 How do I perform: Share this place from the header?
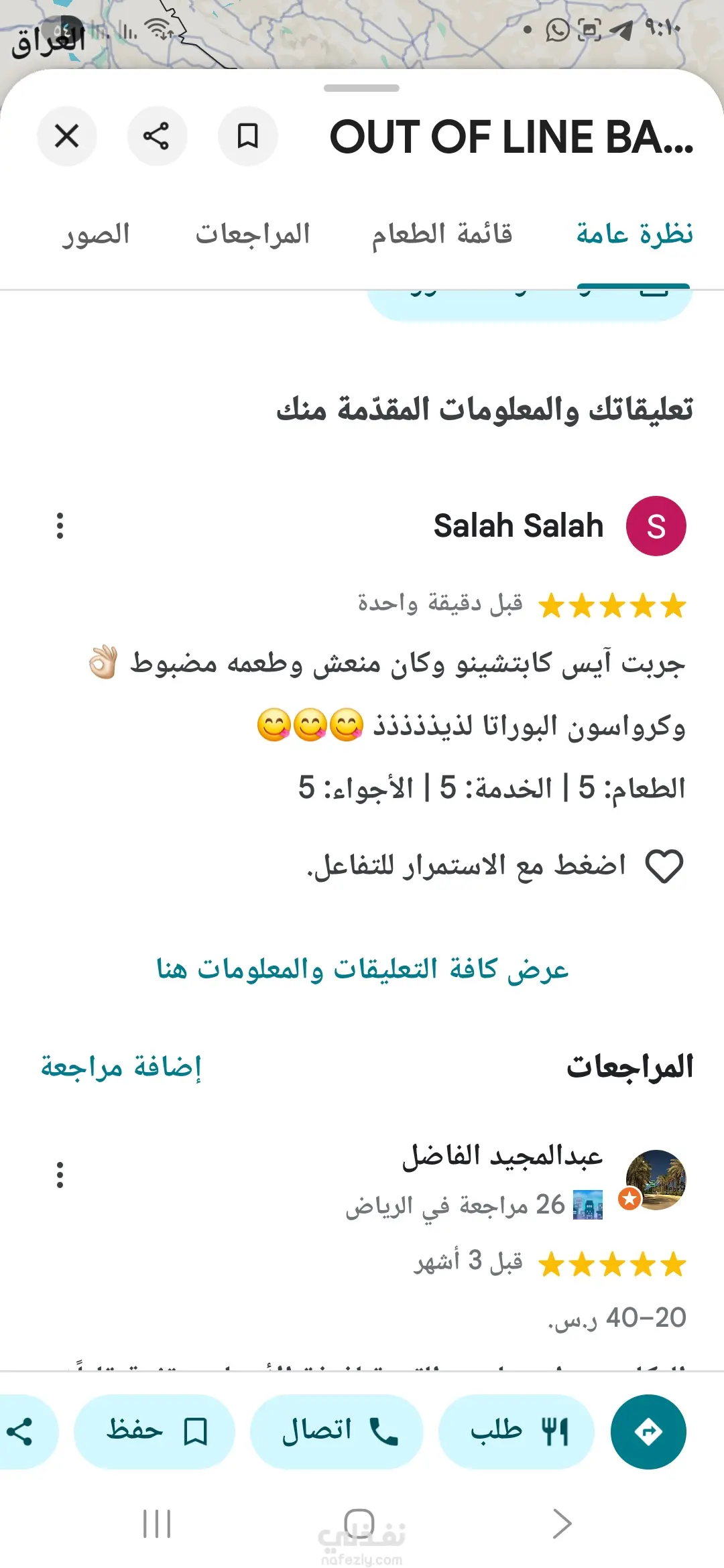tap(156, 136)
